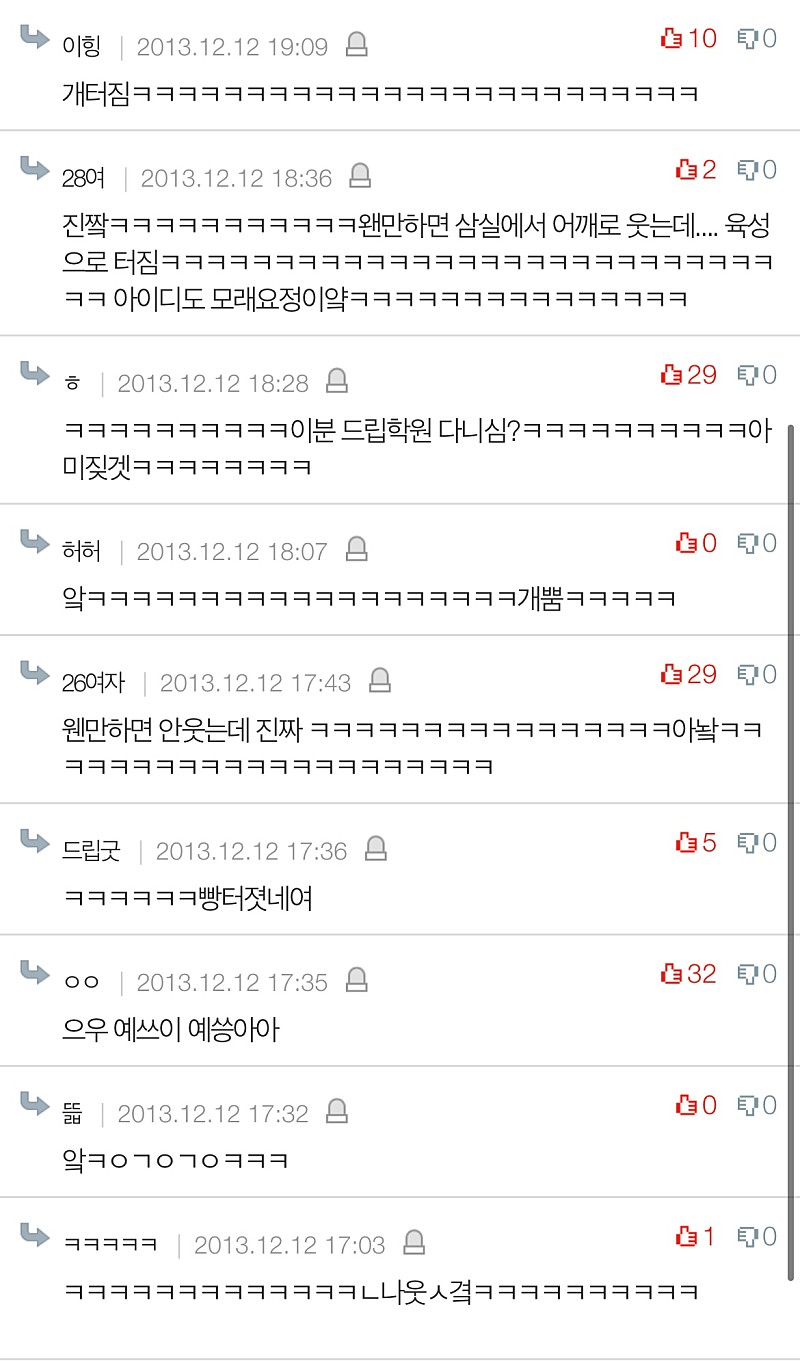The image size is (800, 1363).
Task: Report the comment posted at 17:03
Action: coord(413,1243)
